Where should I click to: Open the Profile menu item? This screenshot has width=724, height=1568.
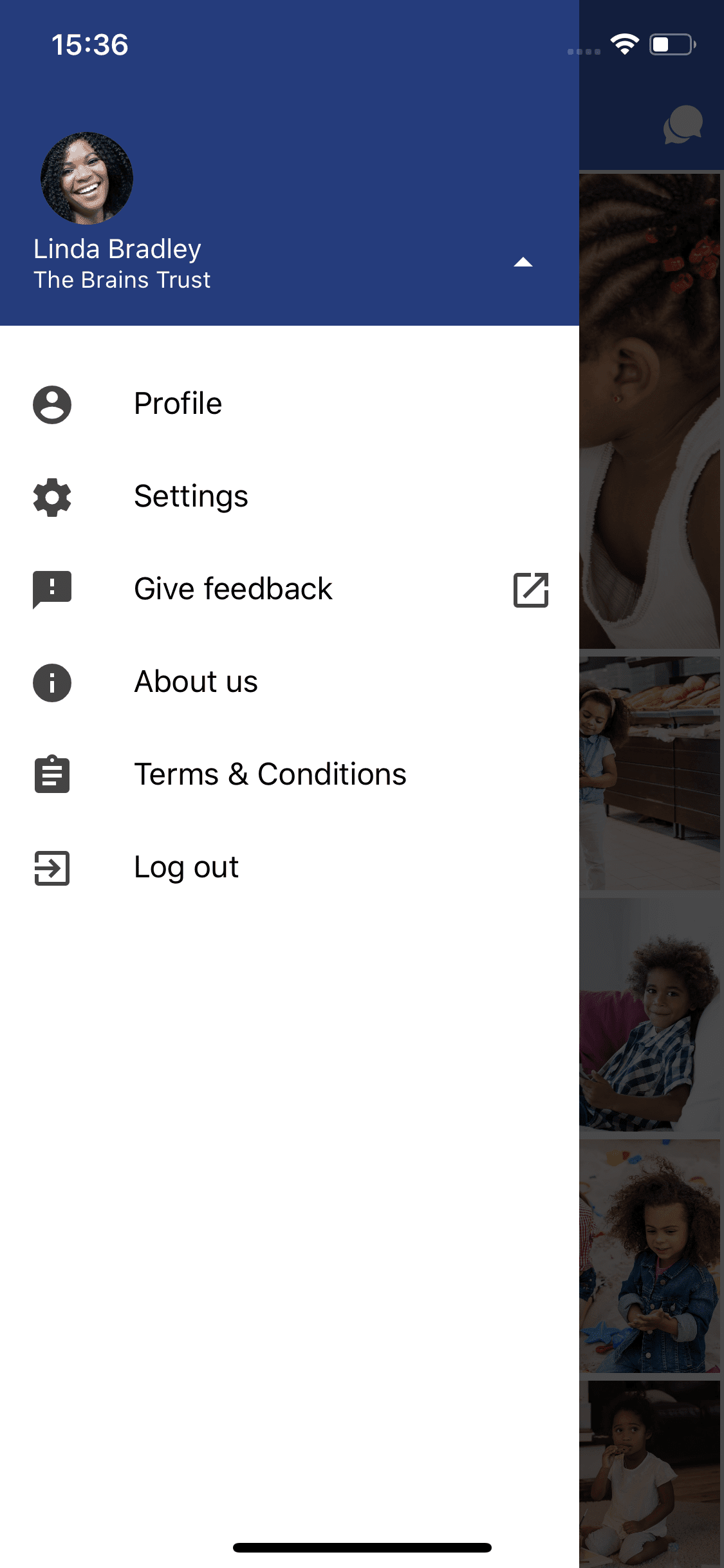tap(178, 404)
